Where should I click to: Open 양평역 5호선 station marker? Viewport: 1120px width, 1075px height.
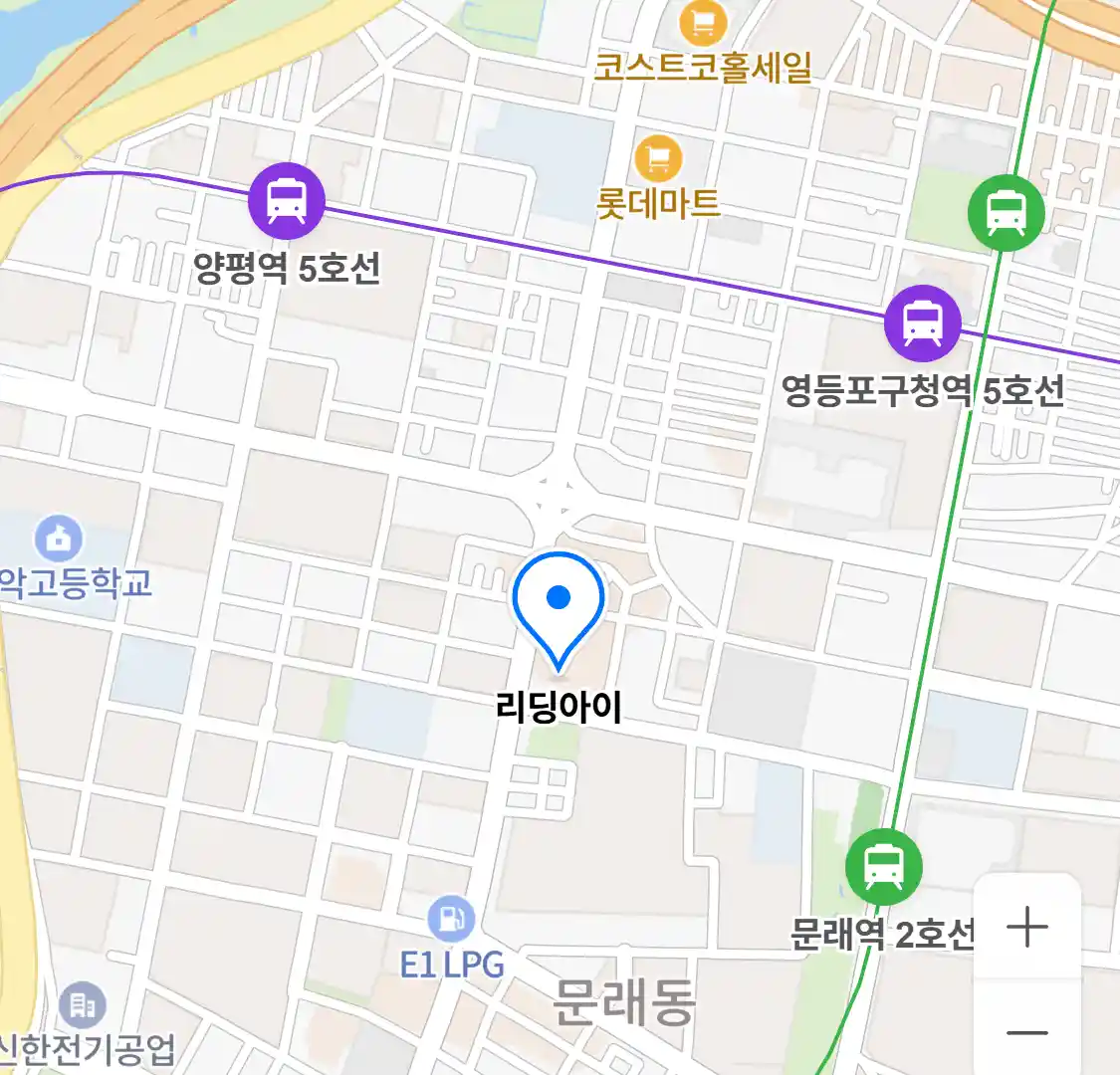click(x=287, y=201)
